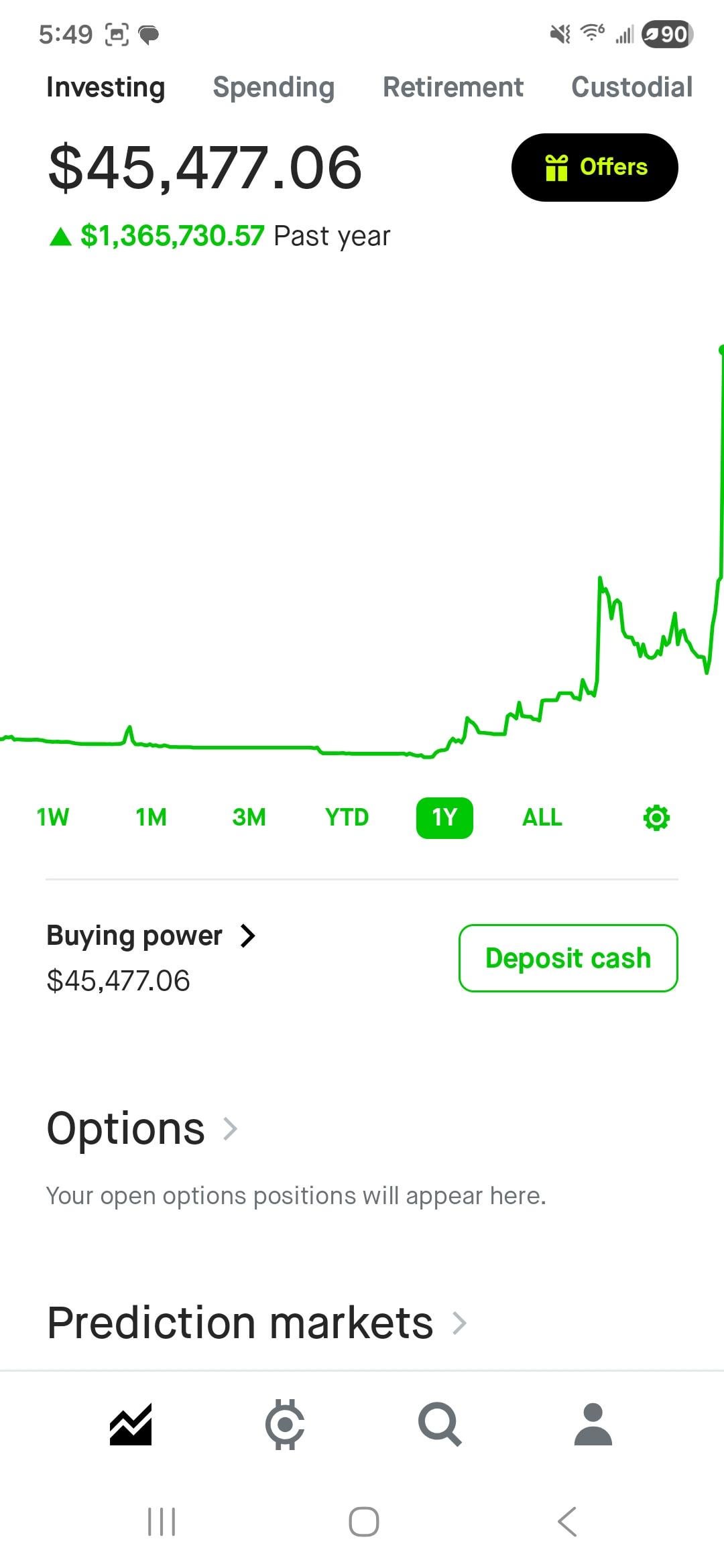
Task: Tap the Deposit cash button
Action: (568, 958)
